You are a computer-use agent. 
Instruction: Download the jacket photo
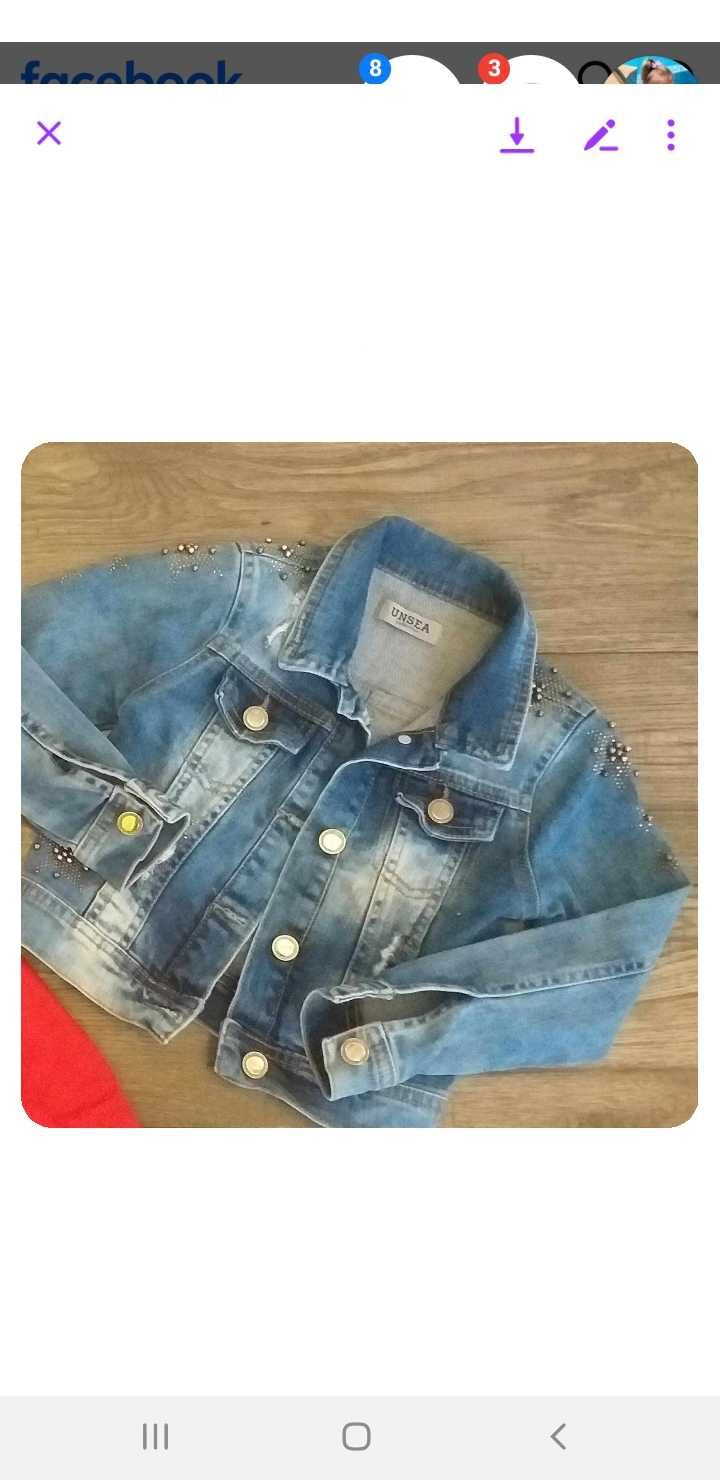[517, 135]
